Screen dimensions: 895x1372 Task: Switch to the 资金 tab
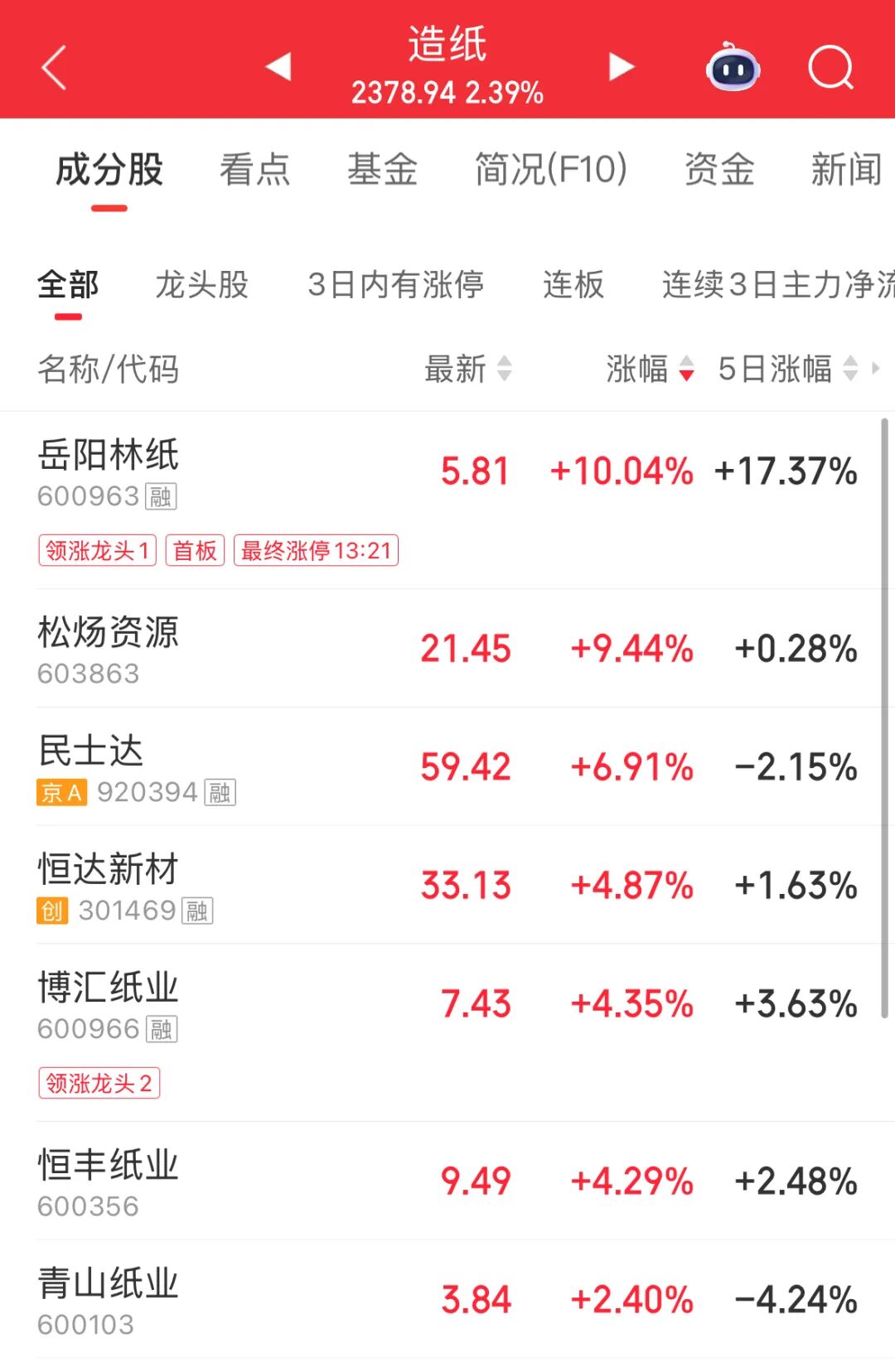tap(719, 170)
